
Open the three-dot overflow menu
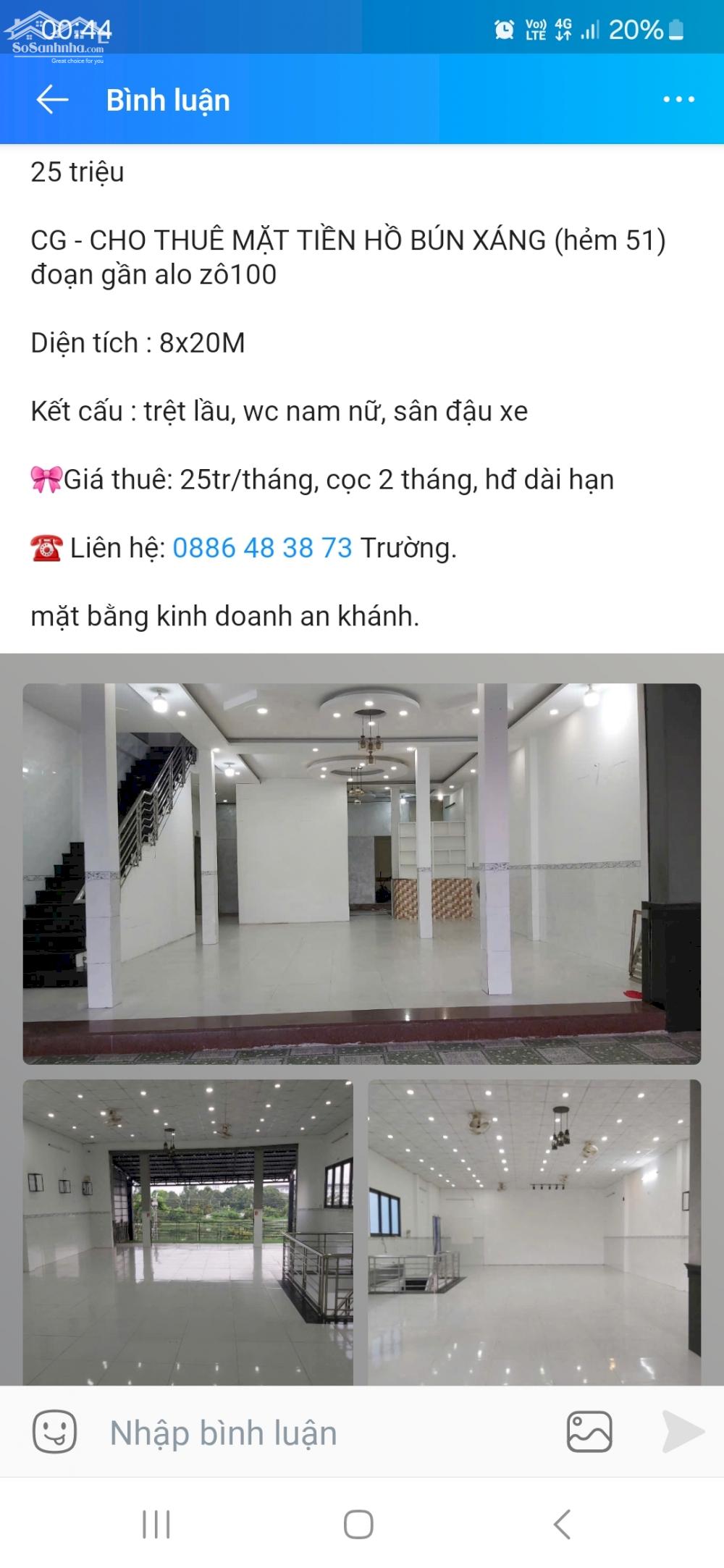(x=678, y=100)
